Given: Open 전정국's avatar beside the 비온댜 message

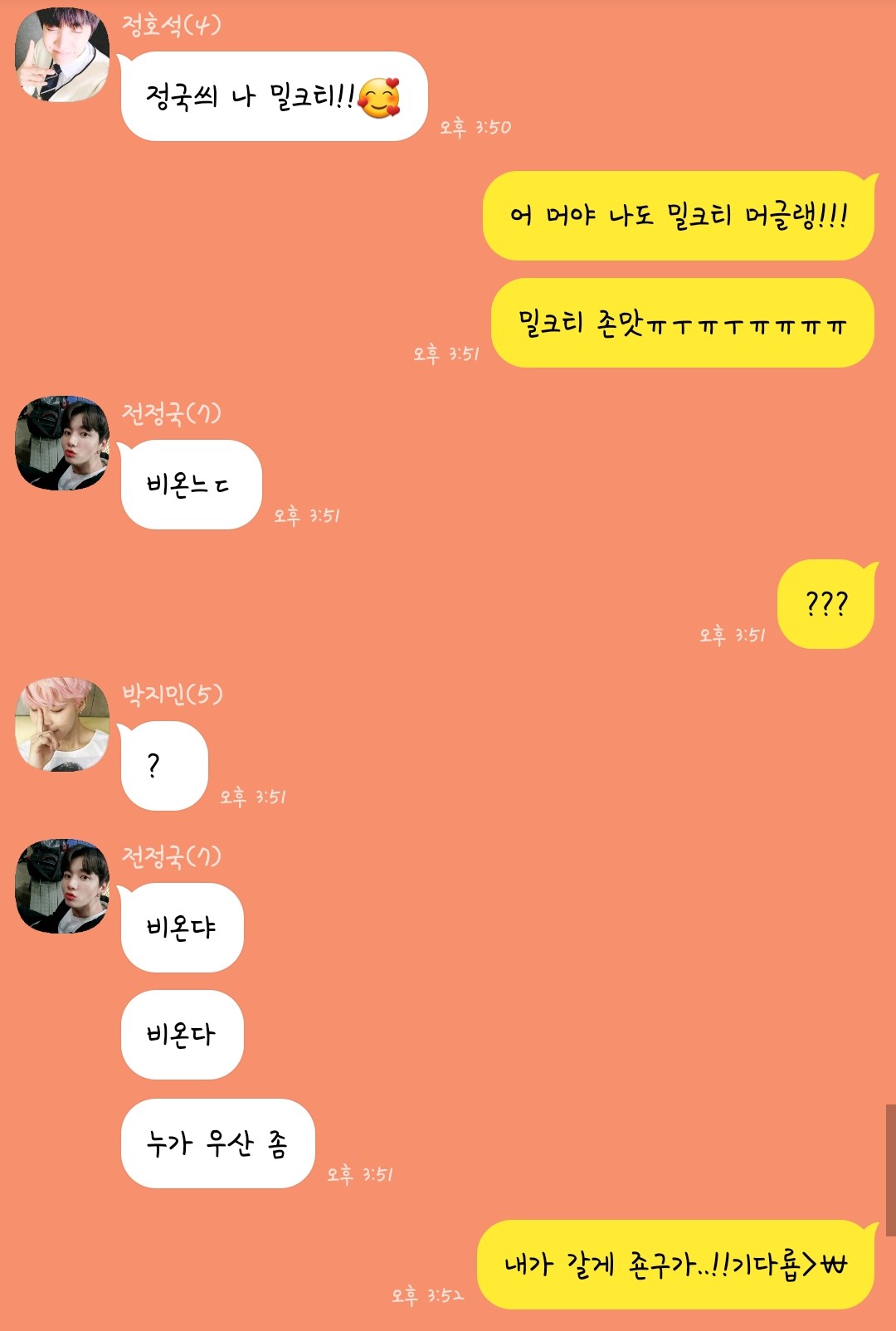Looking at the screenshot, I should (x=62, y=885).
